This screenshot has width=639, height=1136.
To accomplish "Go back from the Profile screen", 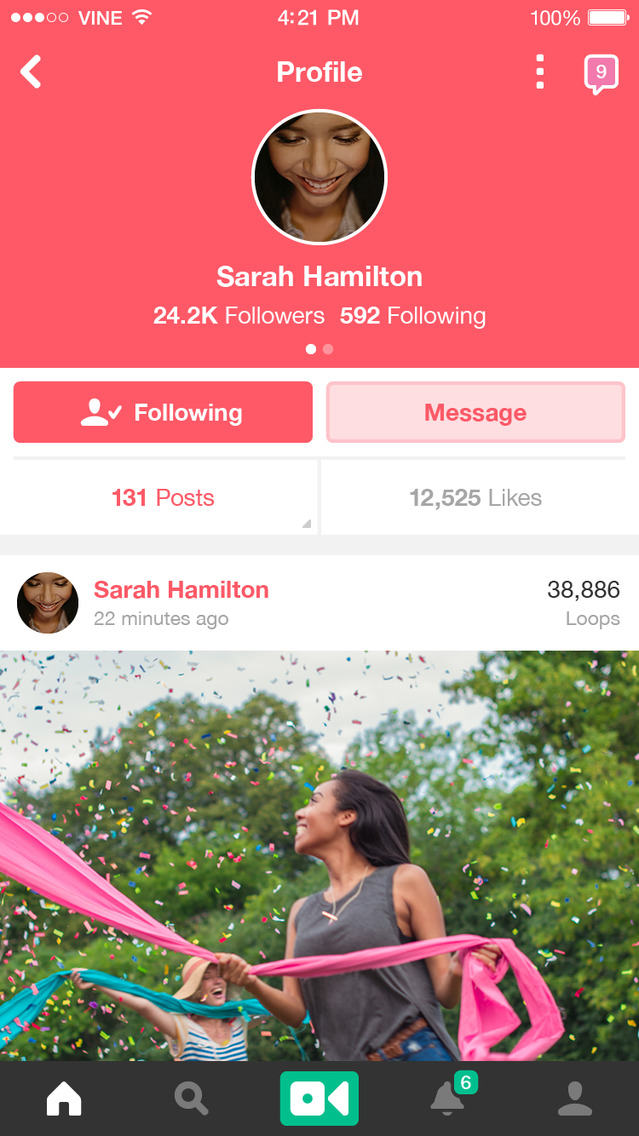I will [32, 72].
